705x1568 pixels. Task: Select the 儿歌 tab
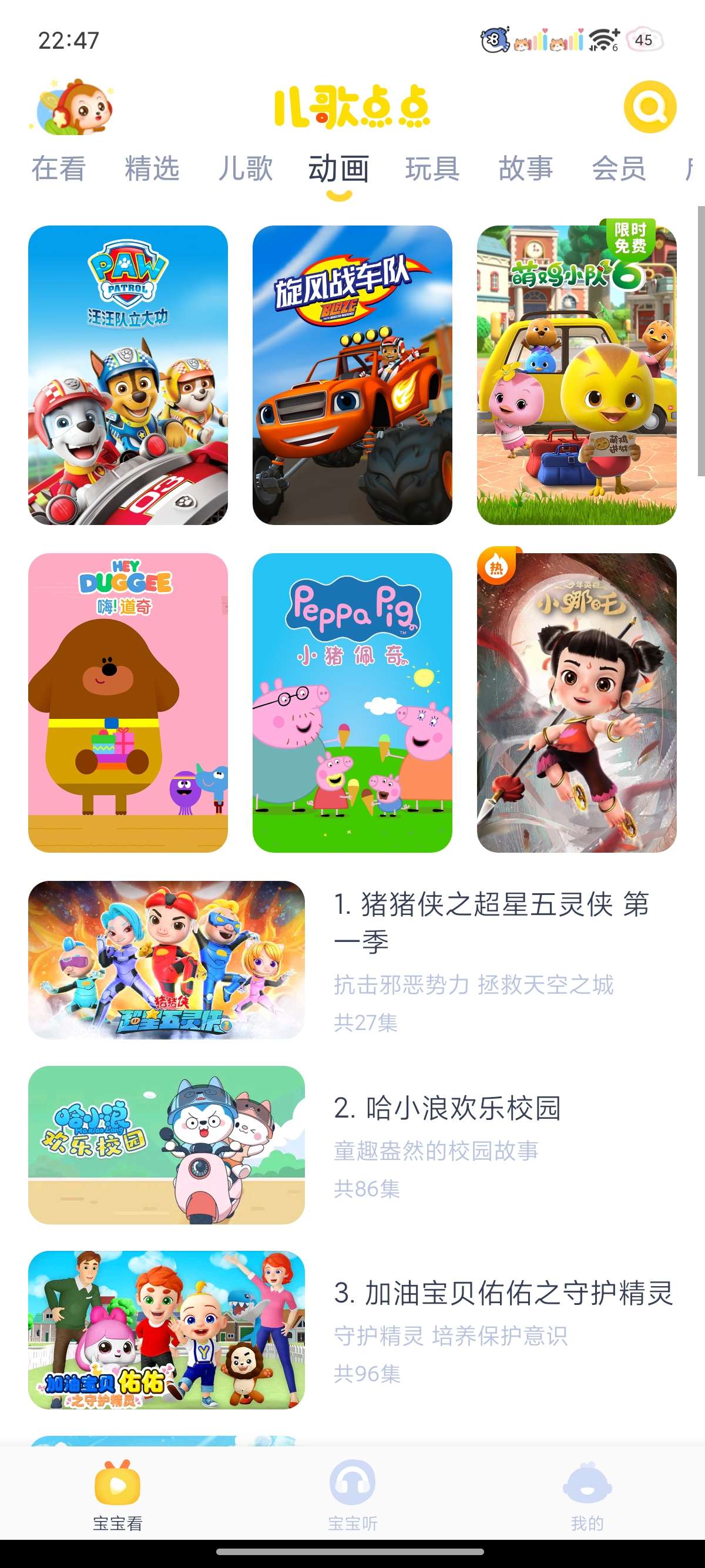click(246, 169)
